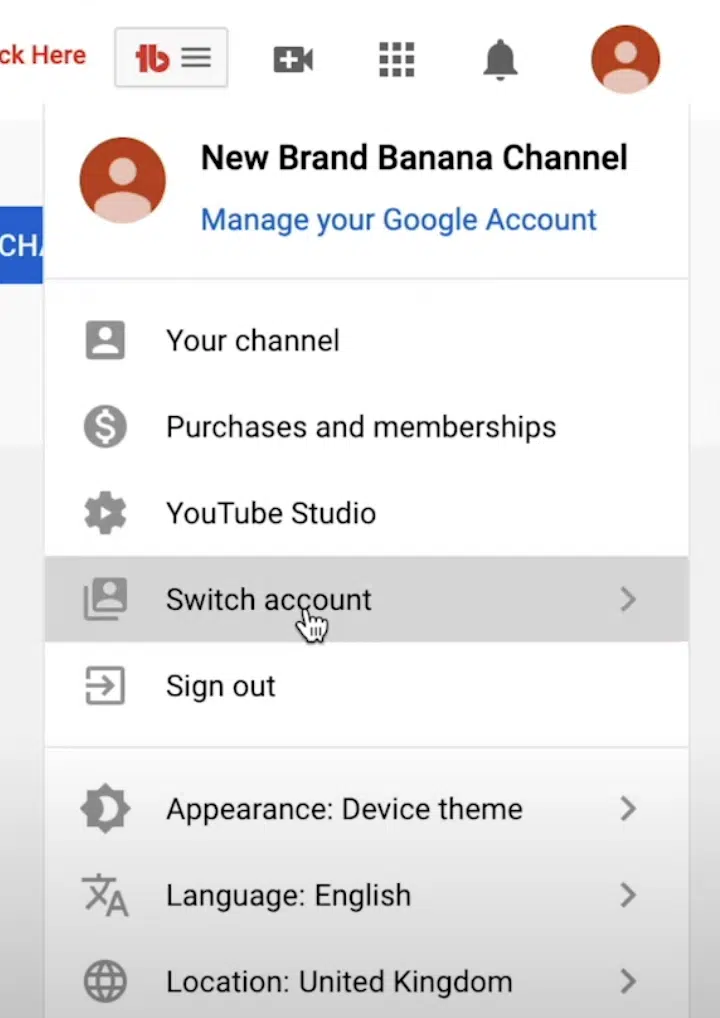This screenshot has width=720, height=1018.
Task: Open the Google apps grid icon
Action: pos(396,59)
